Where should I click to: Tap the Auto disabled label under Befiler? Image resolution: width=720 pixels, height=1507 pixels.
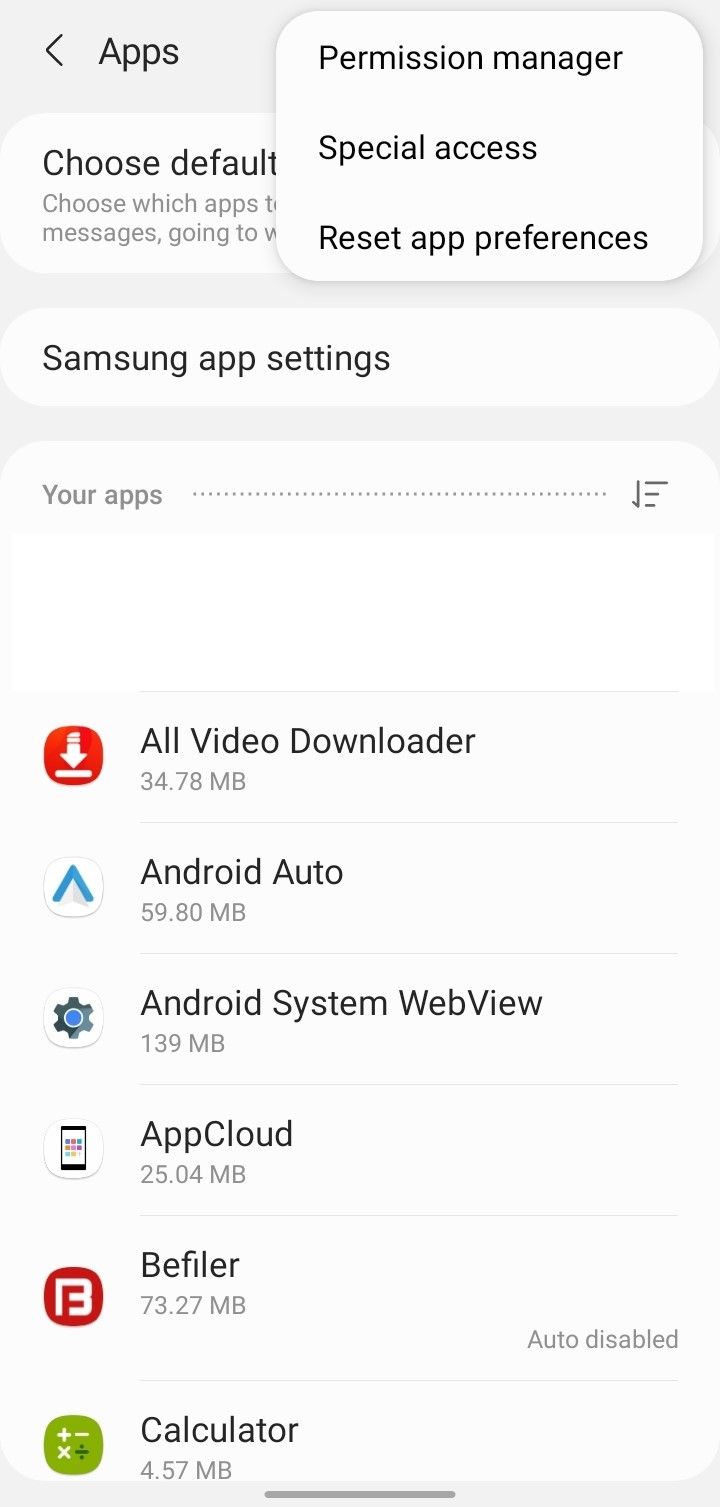pos(602,1339)
